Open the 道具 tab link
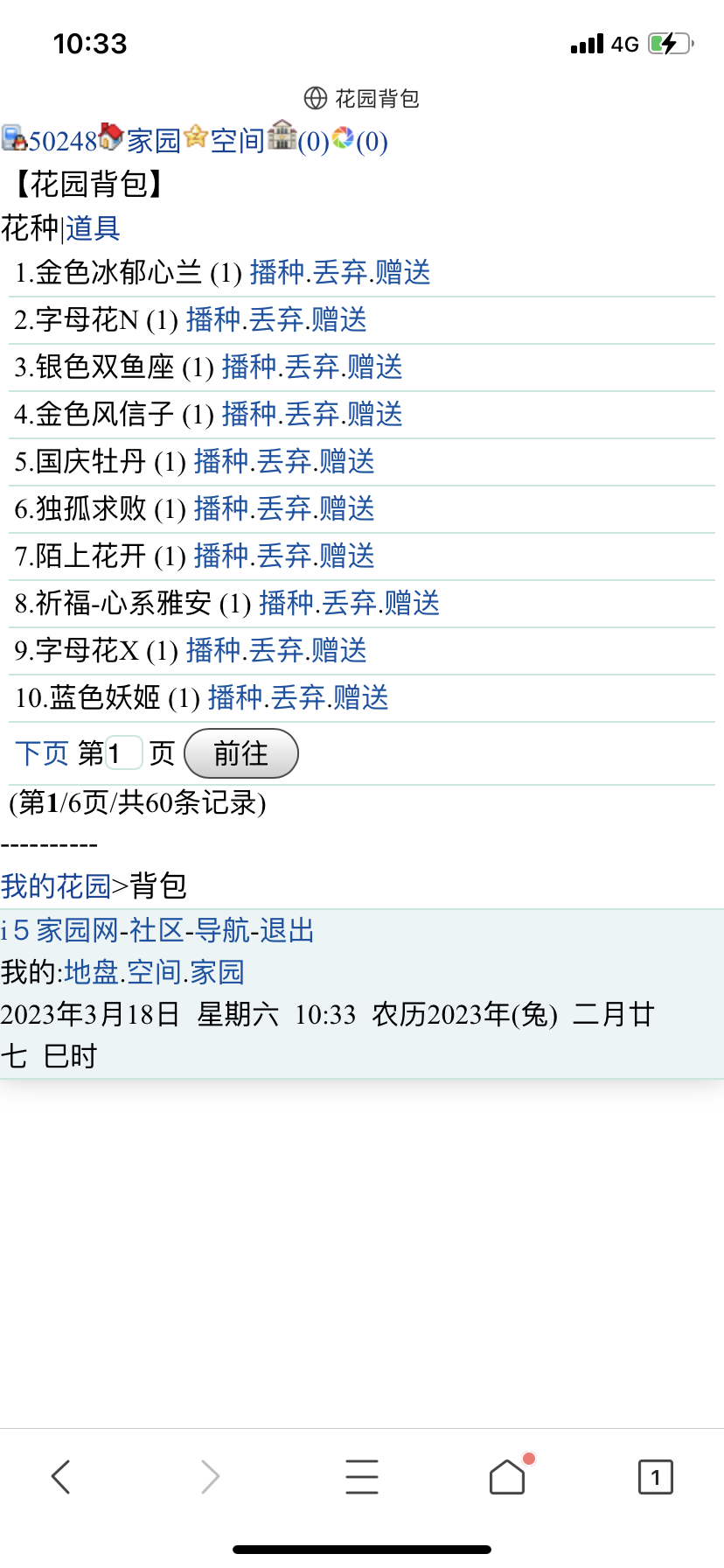This screenshot has height=1568, width=724. (93, 229)
